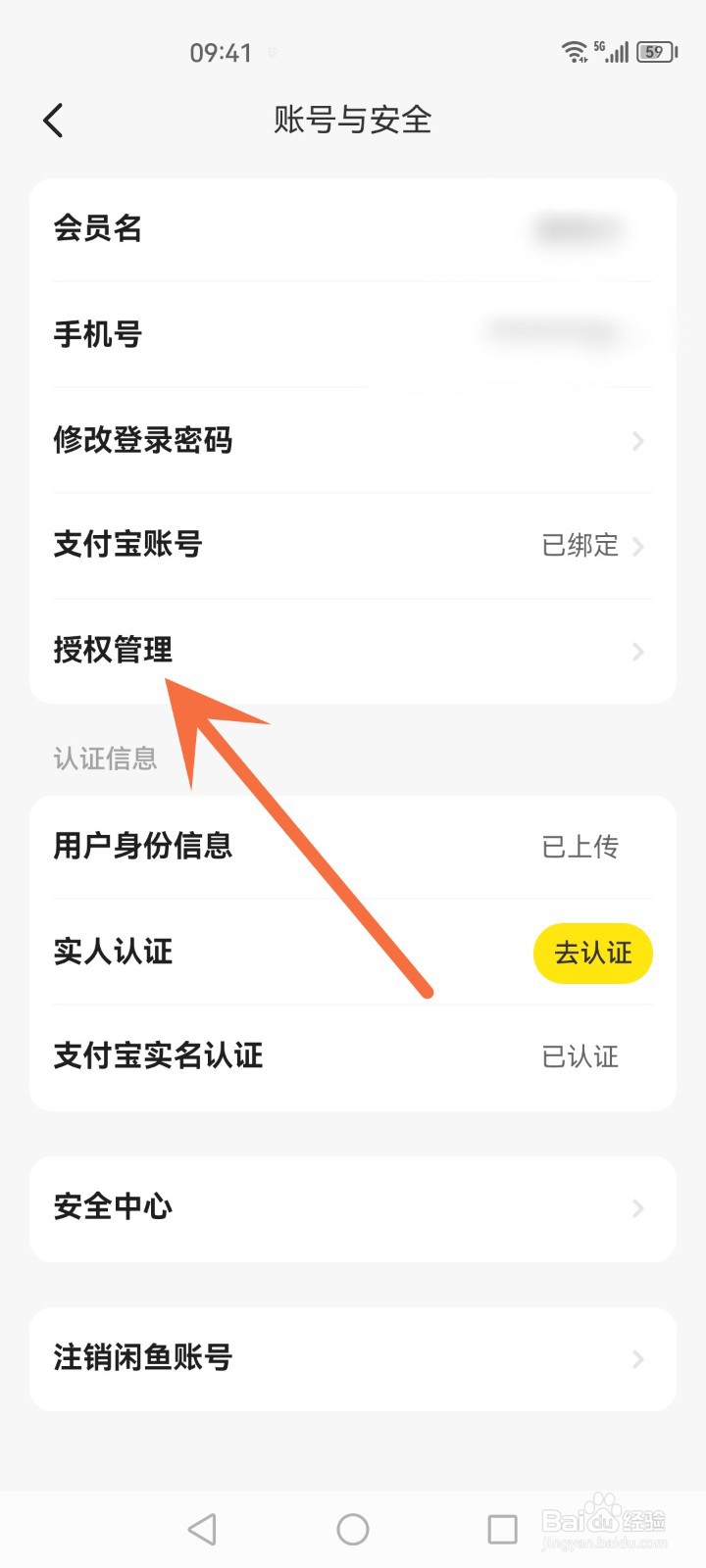
Task: Tap the Android back navigation icon
Action: click(201, 1527)
